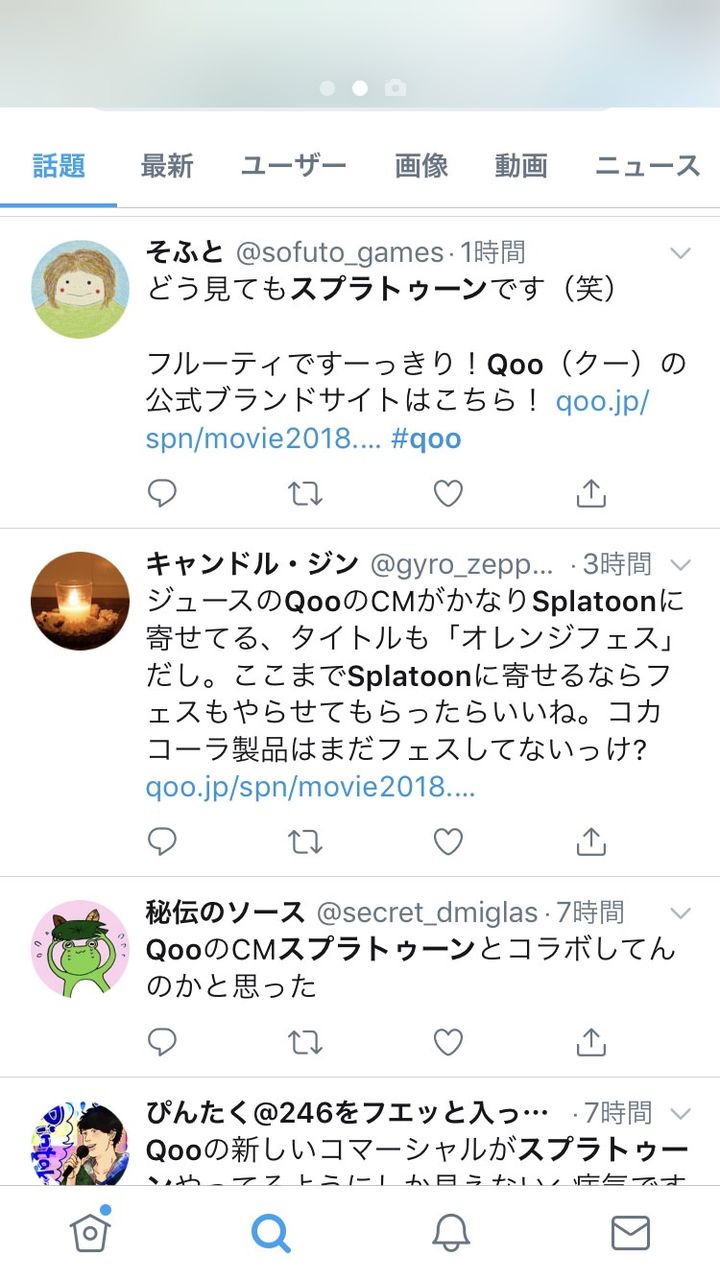The height and width of the screenshot is (1280, 720).
Task: Share 秘伝のソース's tweet
Action: click(591, 1042)
